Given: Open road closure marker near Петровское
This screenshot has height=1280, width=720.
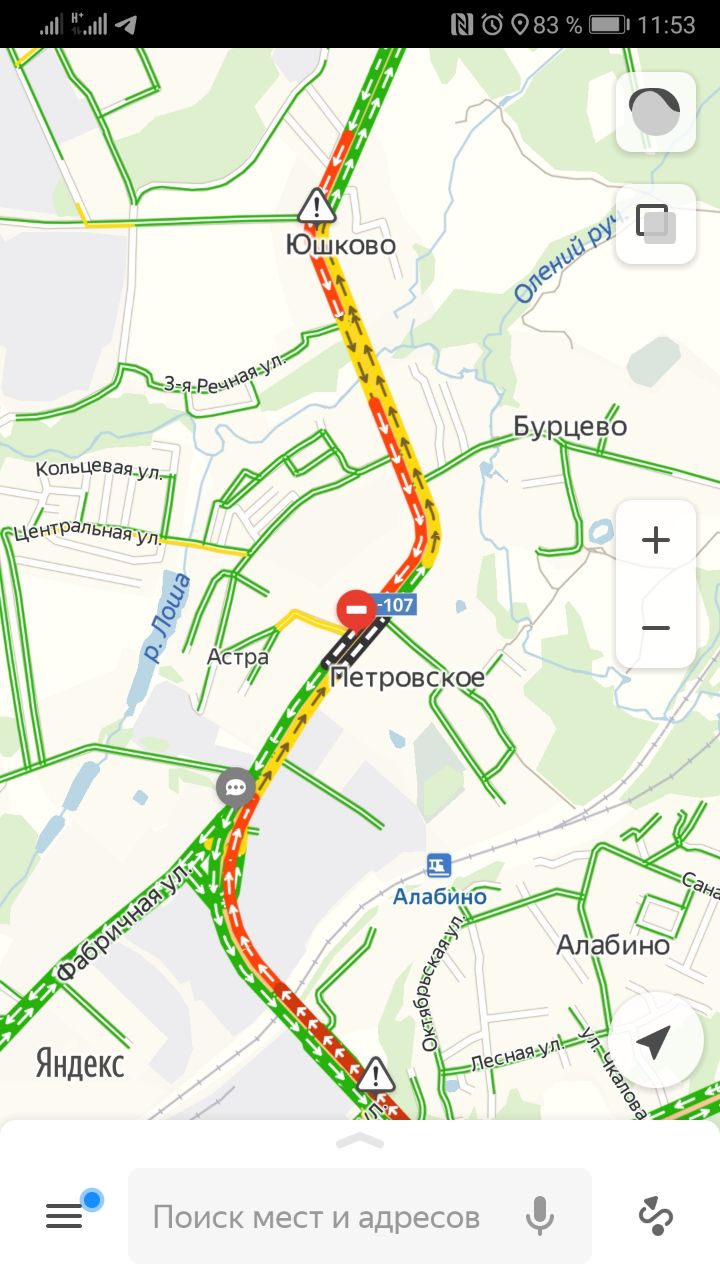Looking at the screenshot, I should tap(356, 608).
